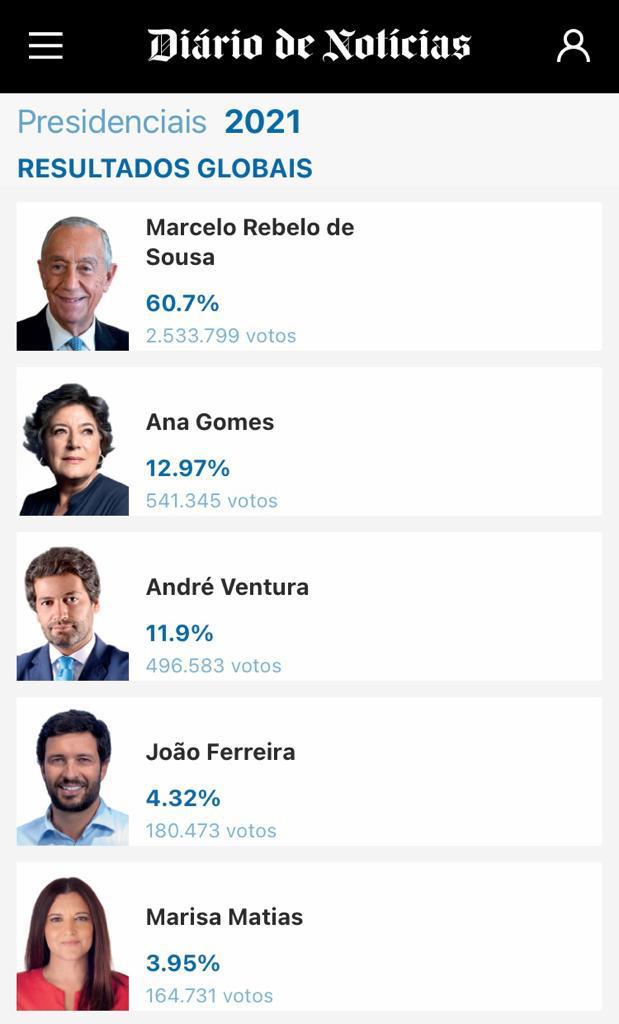The height and width of the screenshot is (1024, 619).
Task: Open the hamburger navigation menu
Action: 46,45
